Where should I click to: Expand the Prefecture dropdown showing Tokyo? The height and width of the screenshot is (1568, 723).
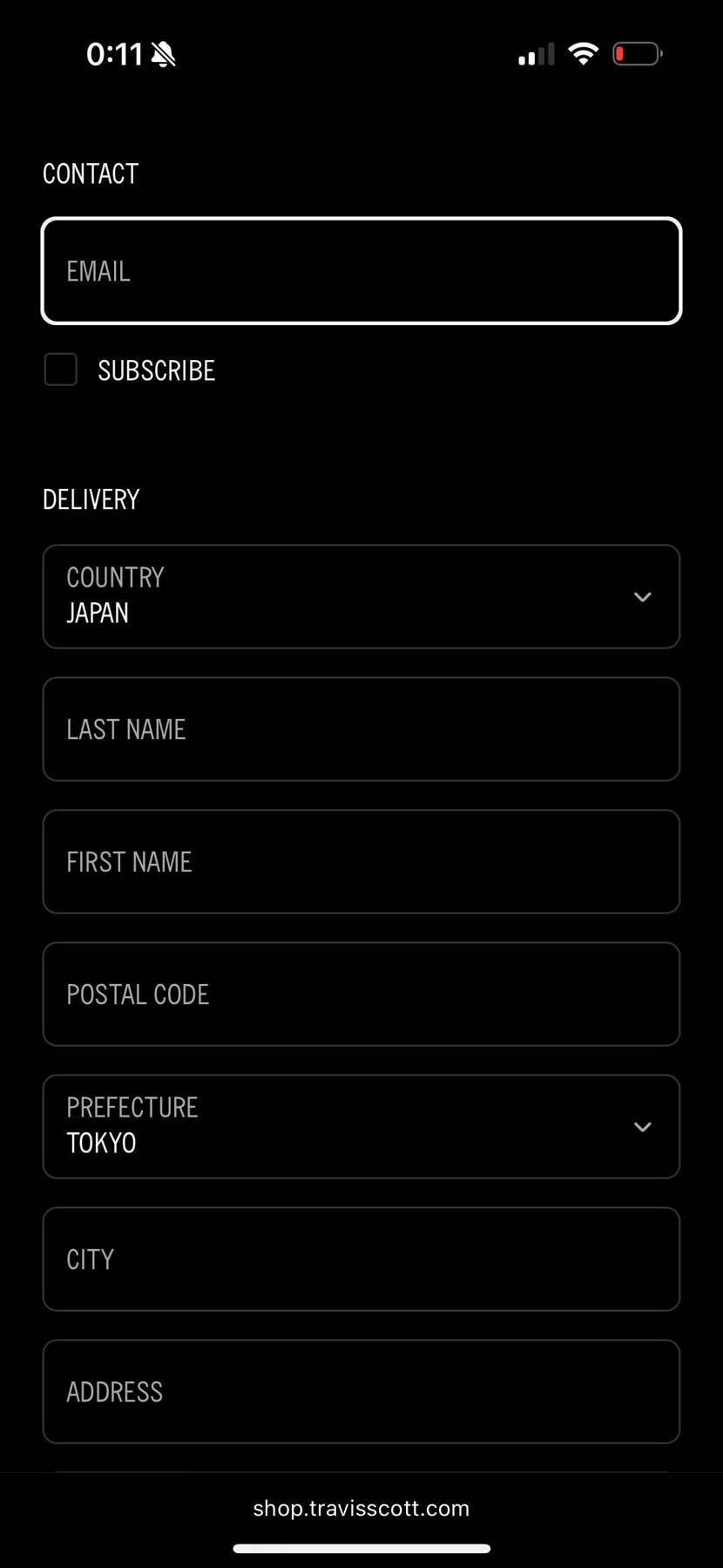point(361,1127)
